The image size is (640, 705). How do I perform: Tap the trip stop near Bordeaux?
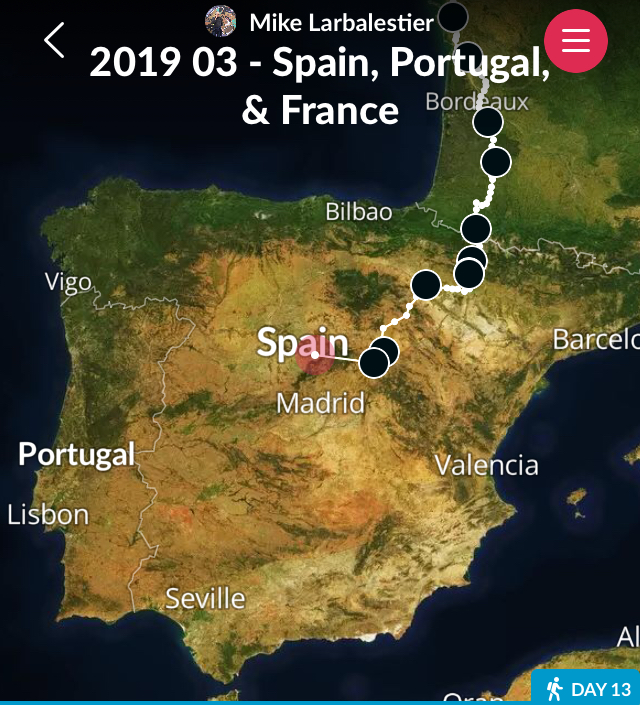point(487,122)
